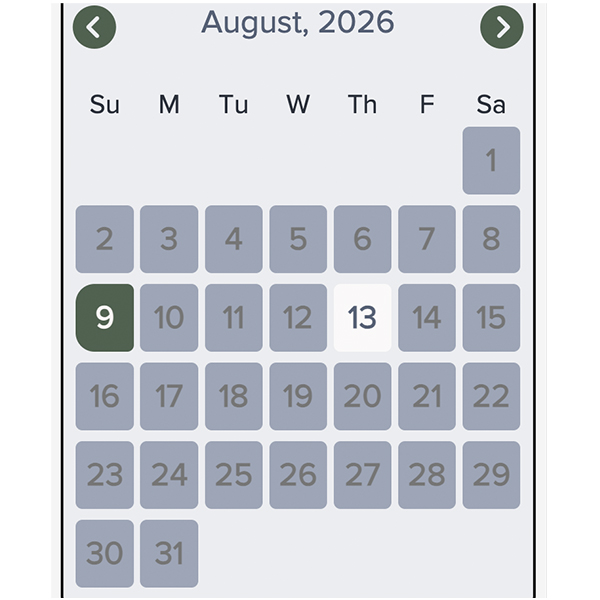The image size is (600, 600).
Task: Go to the next month
Action: tap(502, 27)
